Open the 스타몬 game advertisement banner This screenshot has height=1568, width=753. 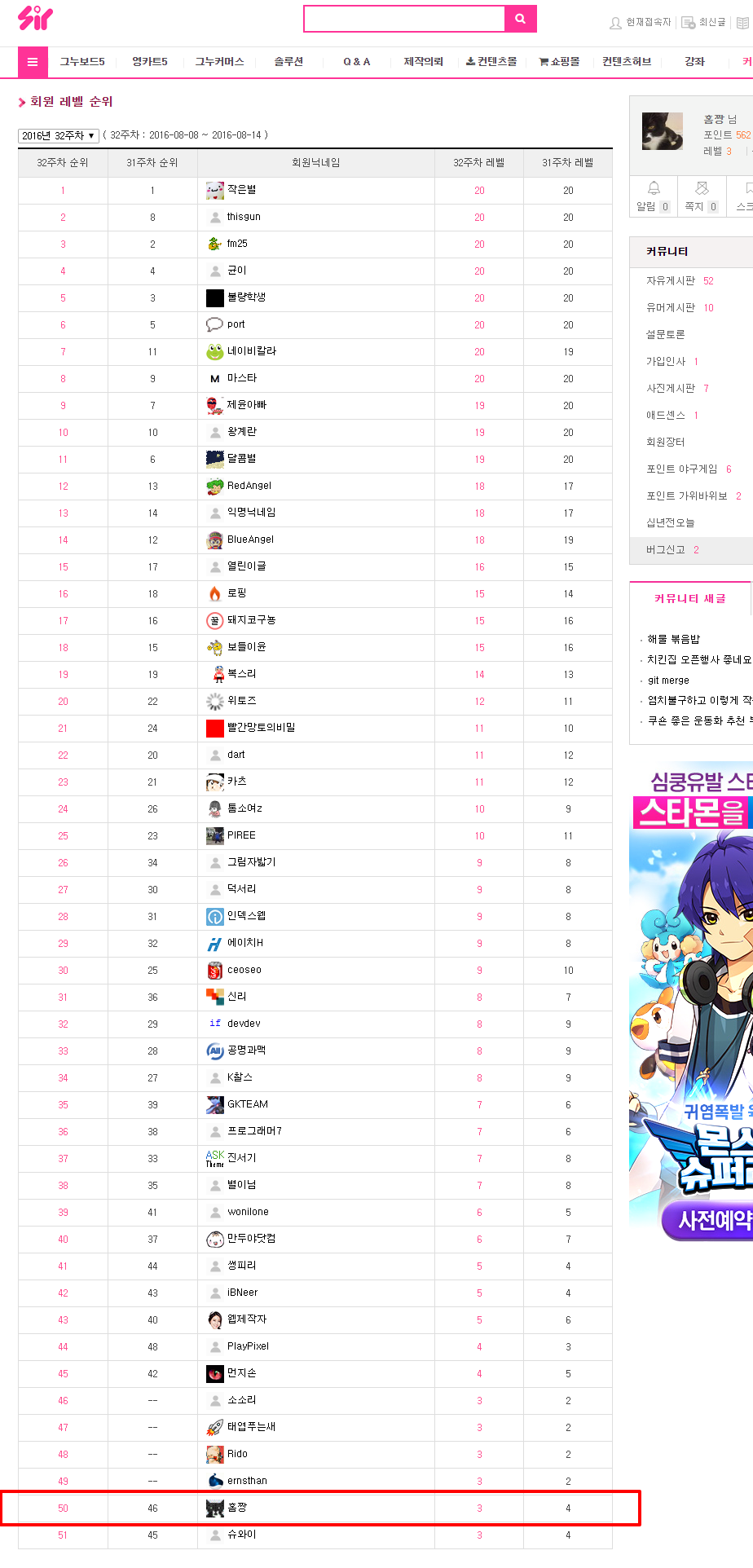tap(691, 1002)
